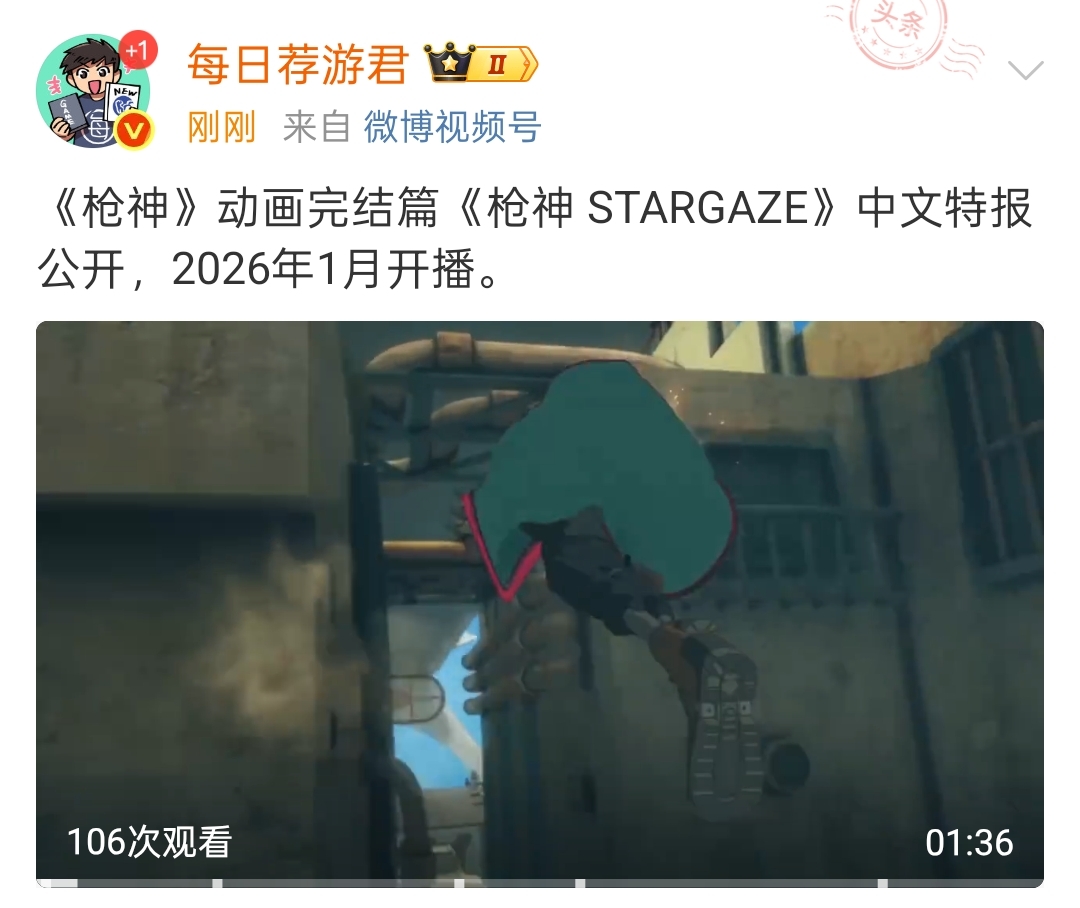Tap the crown membership level badge

[x=482, y=66]
